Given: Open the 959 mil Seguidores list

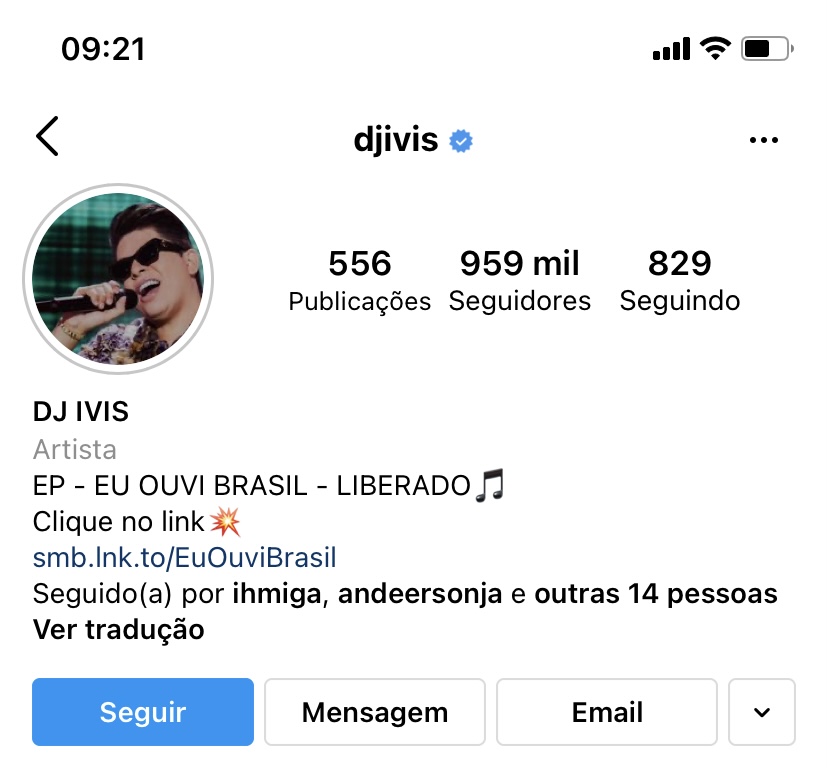Looking at the screenshot, I should [x=519, y=280].
